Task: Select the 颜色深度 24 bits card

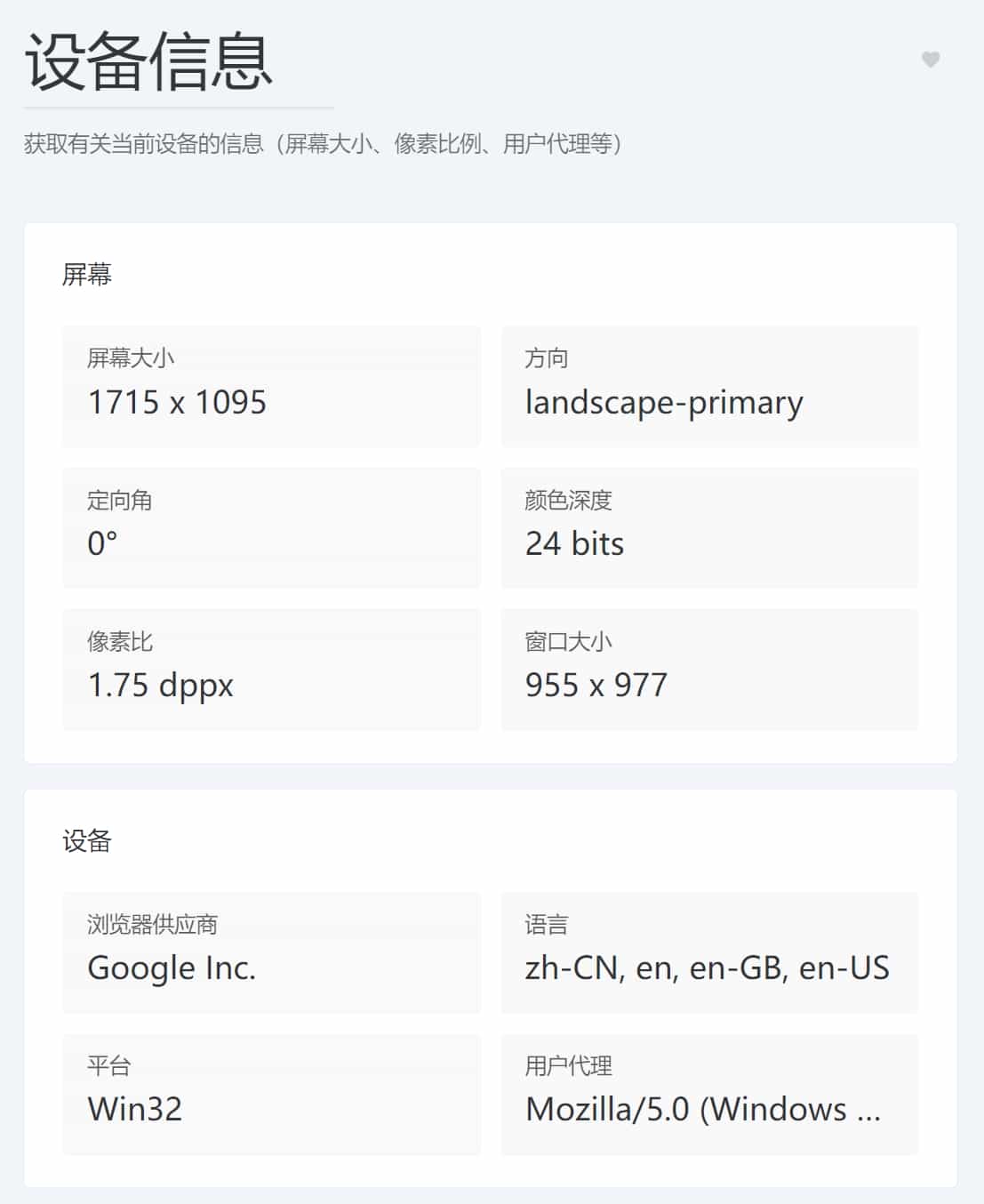Action: tap(709, 527)
